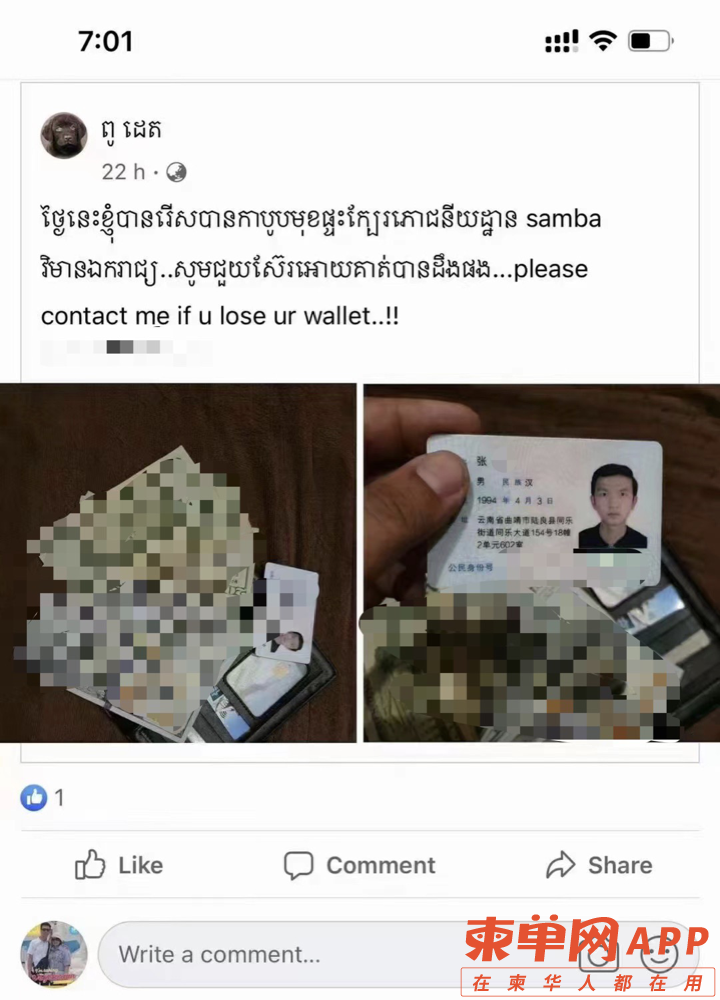Screen dimensions: 720x1000
Task: View who liked the post
Action: click(43, 797)
